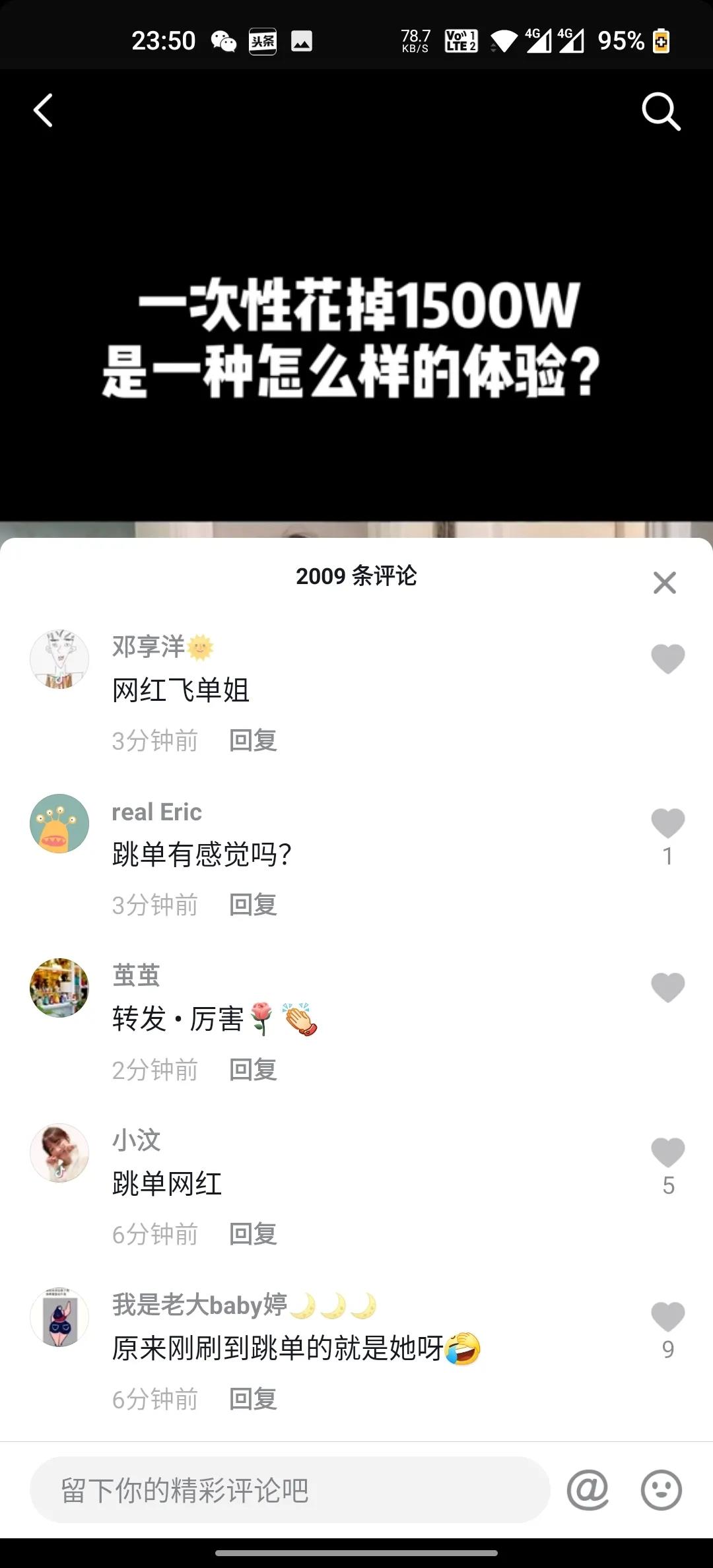Like 小汶's comment
The width and height of the screenshot is (713, 1568).
point(667,1153)
